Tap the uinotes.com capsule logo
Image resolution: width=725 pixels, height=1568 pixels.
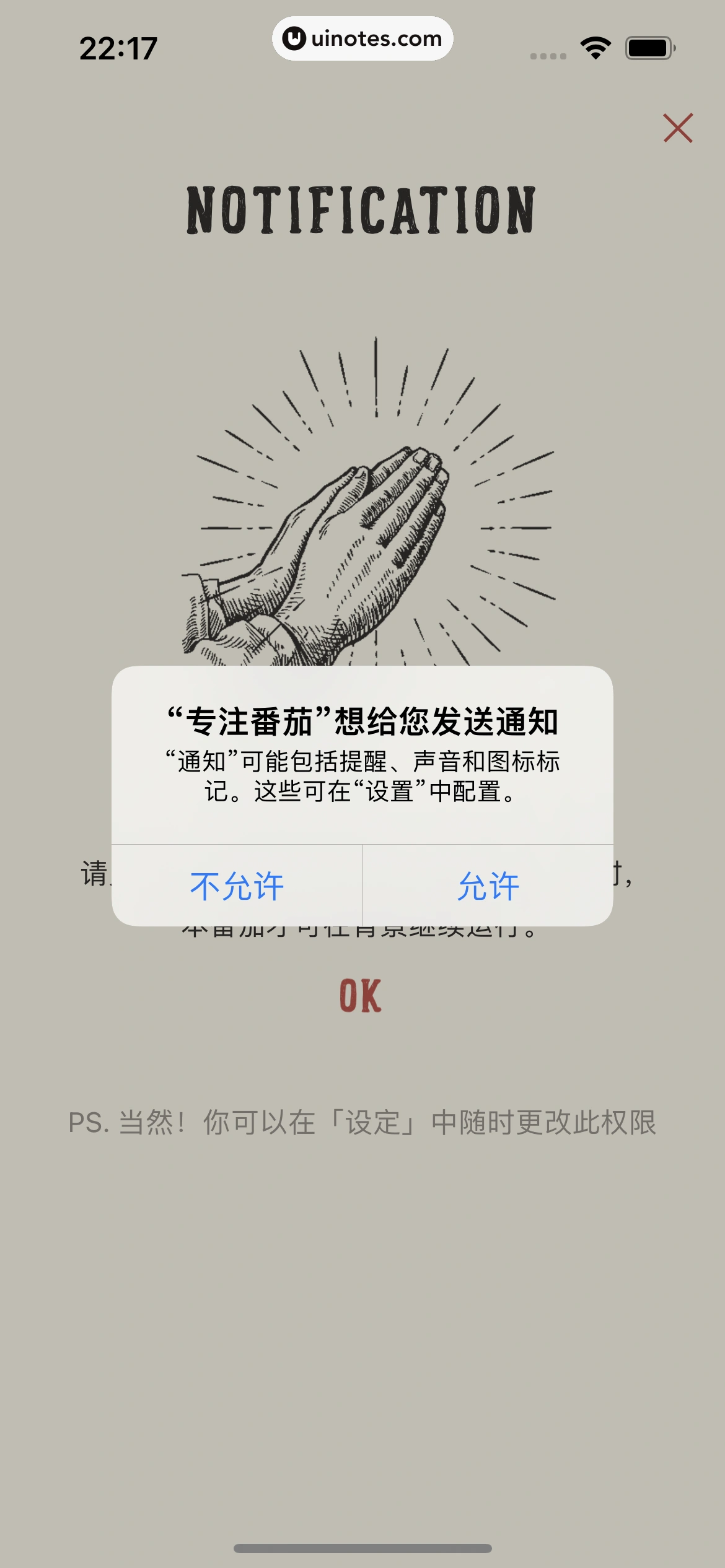[362, 38]
